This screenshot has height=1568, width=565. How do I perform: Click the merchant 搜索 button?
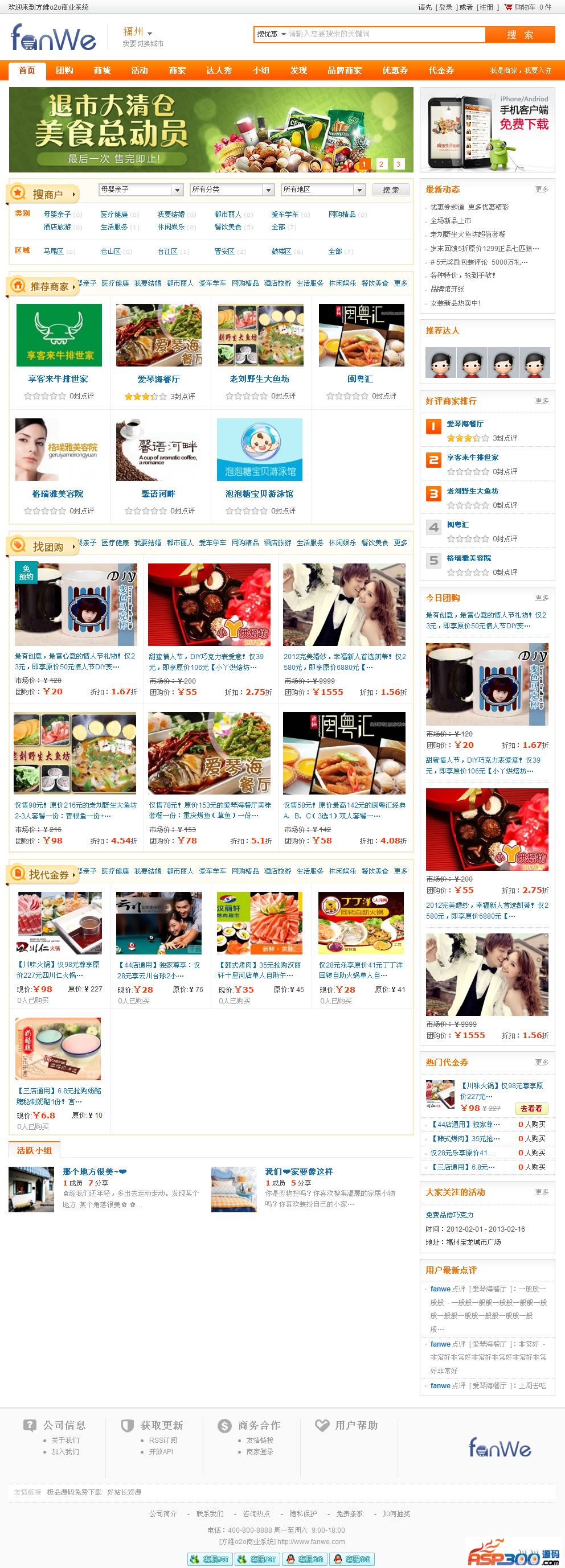pyautogui.click(x=390, y=190)
